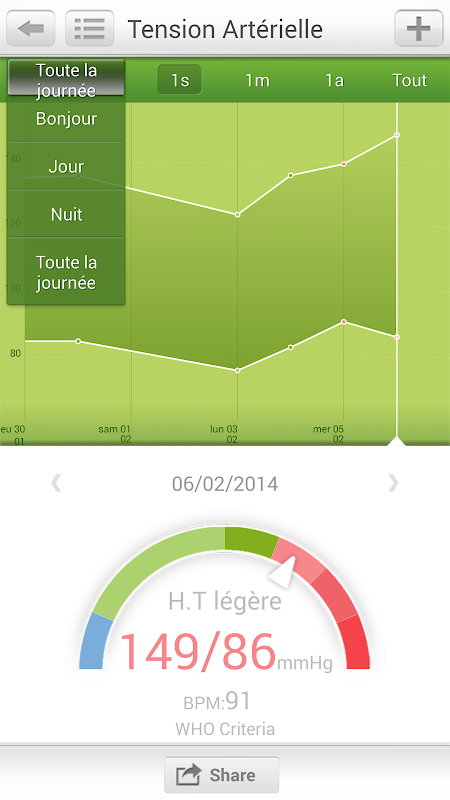Collapse the Toute la journée dropdown header
The width and height of the screenshot is (450, 800).
click(x=66, y=78)
